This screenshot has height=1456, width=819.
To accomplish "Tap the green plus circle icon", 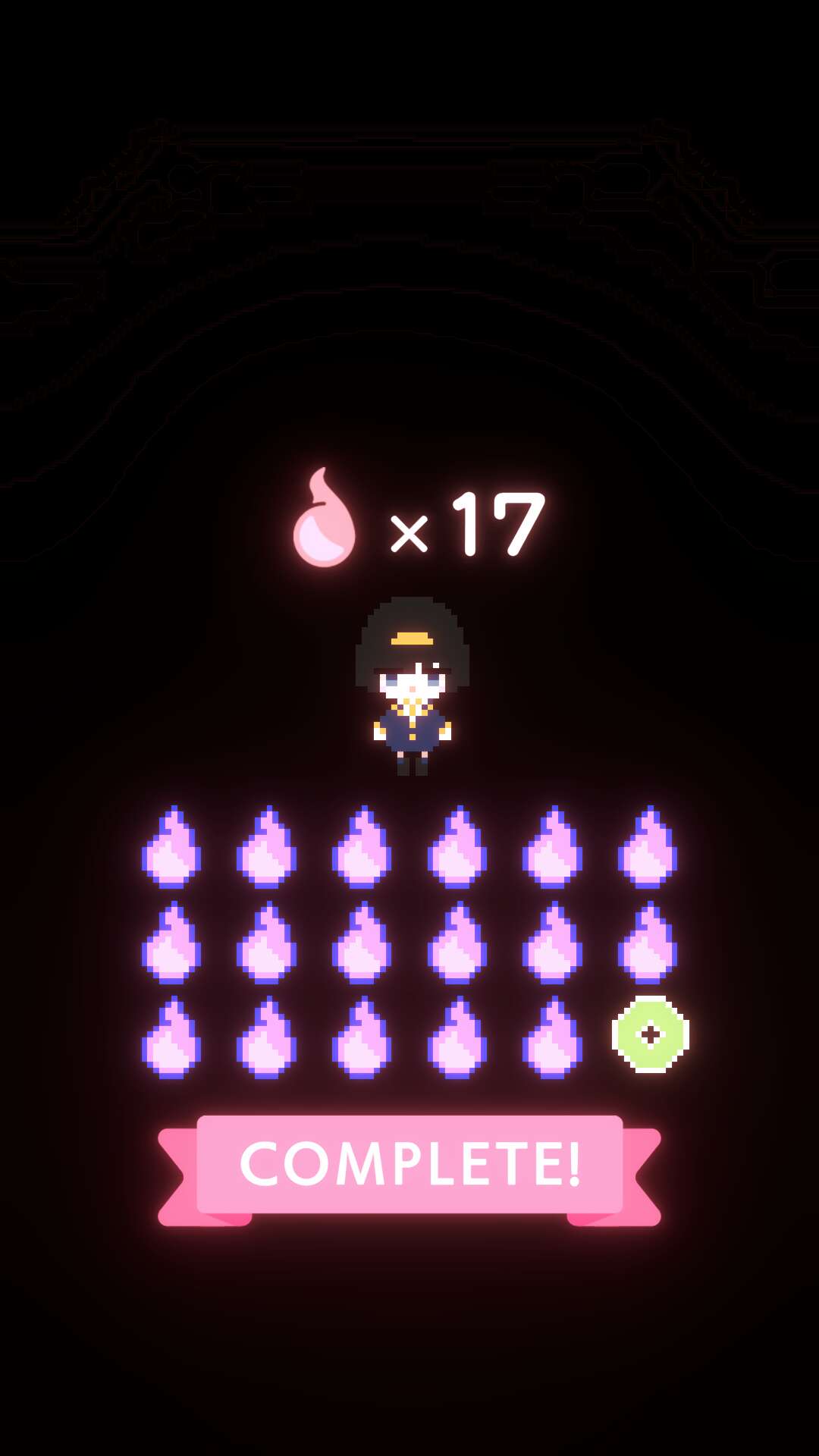I will click(x=650, y=1034).
